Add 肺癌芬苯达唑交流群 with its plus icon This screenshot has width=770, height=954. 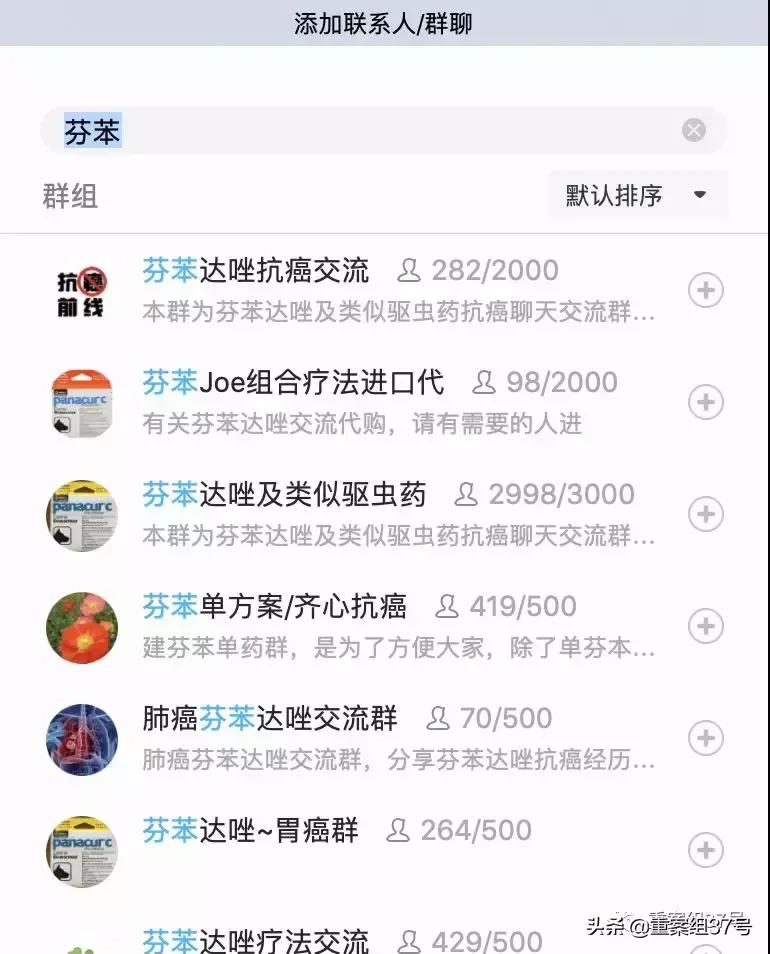[x=706, y=739]
